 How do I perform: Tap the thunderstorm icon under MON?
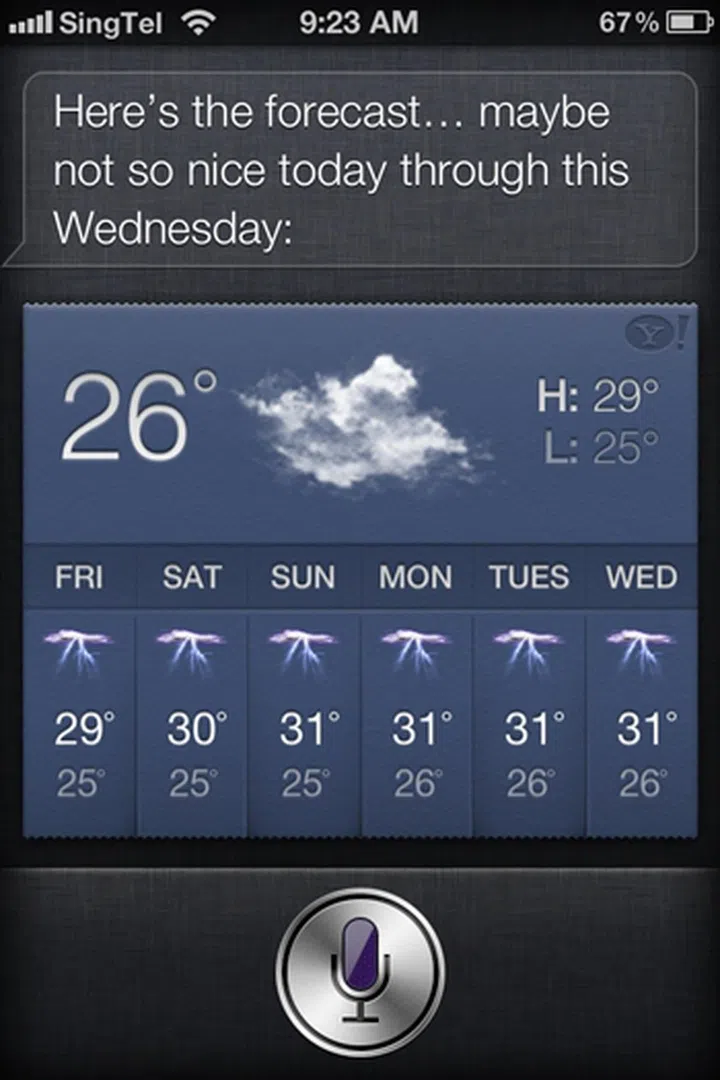(x=416, y=648)
